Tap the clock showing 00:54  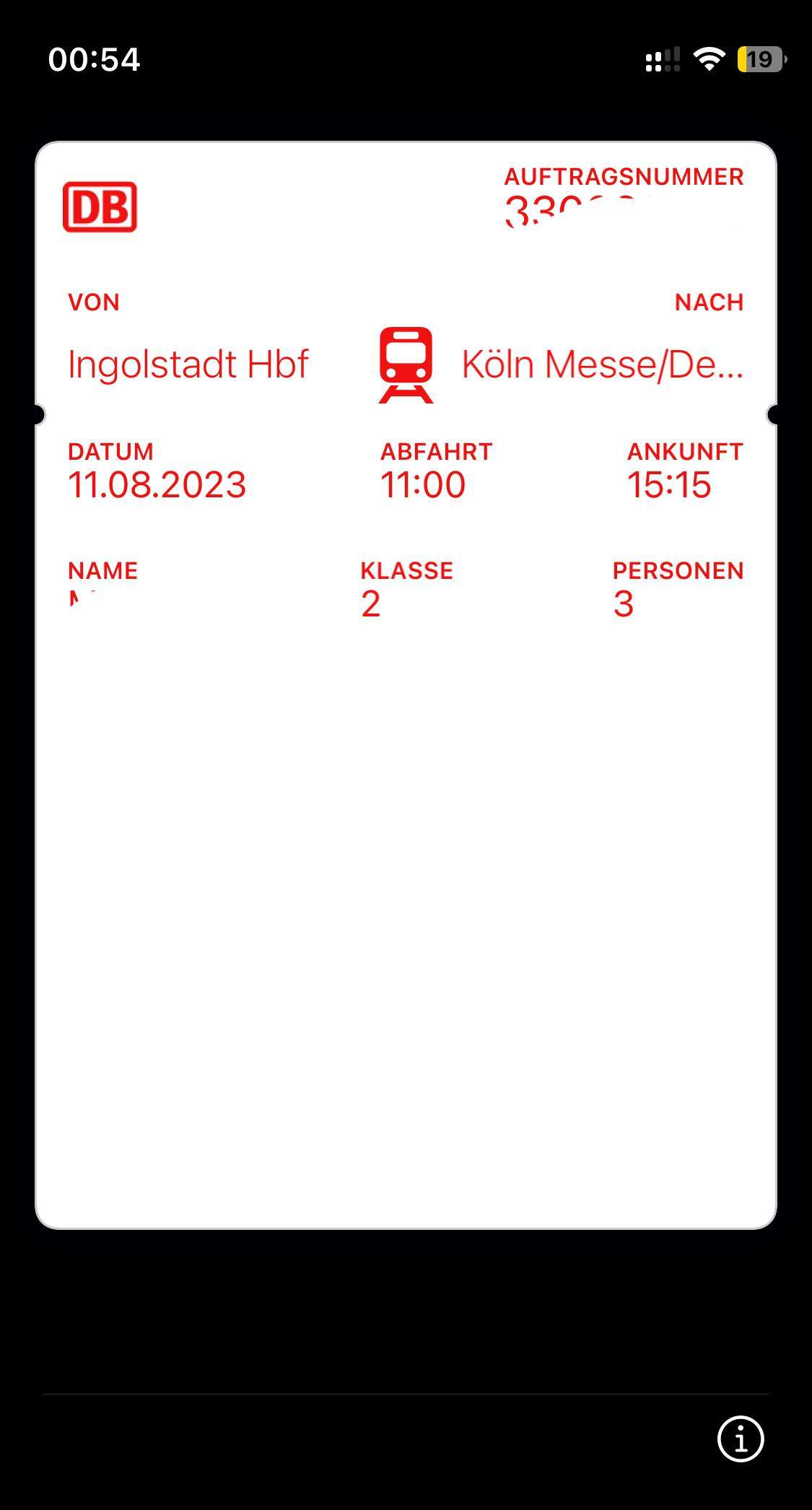pyautogui.click(x=95, y=60)
